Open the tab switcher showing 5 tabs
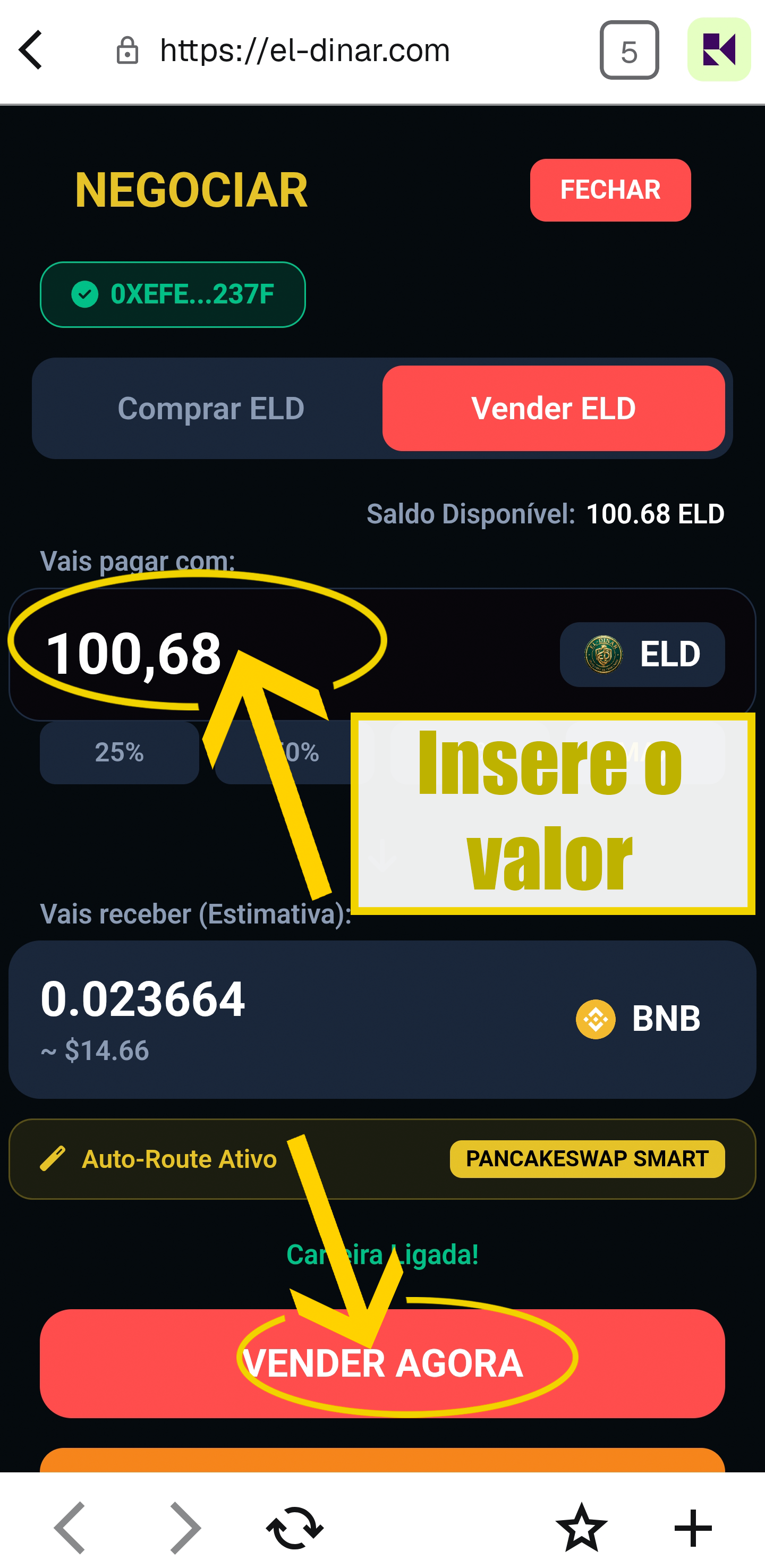 pos(628,50)
